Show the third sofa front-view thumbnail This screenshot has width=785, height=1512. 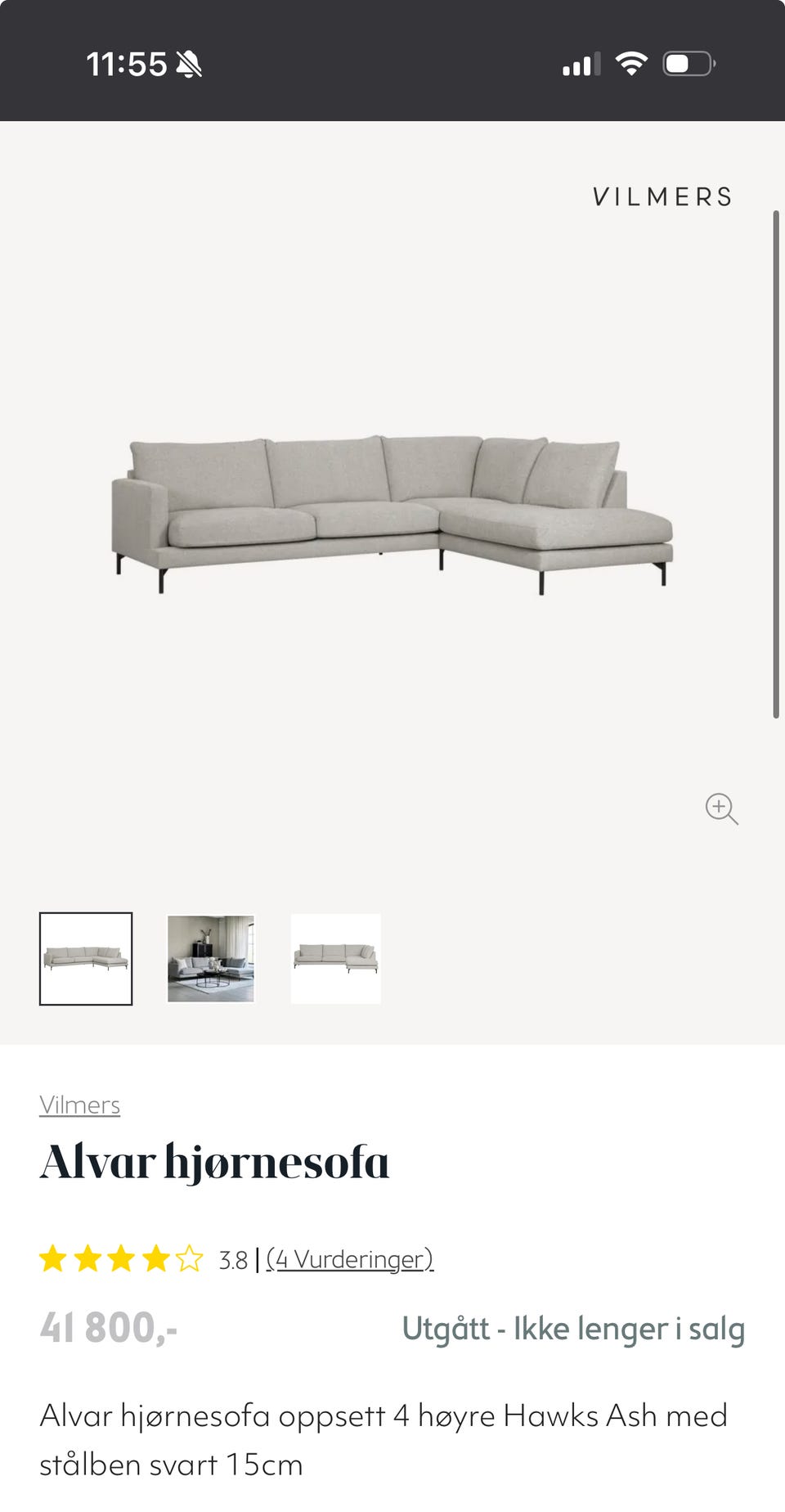click(x=336, y=958)
